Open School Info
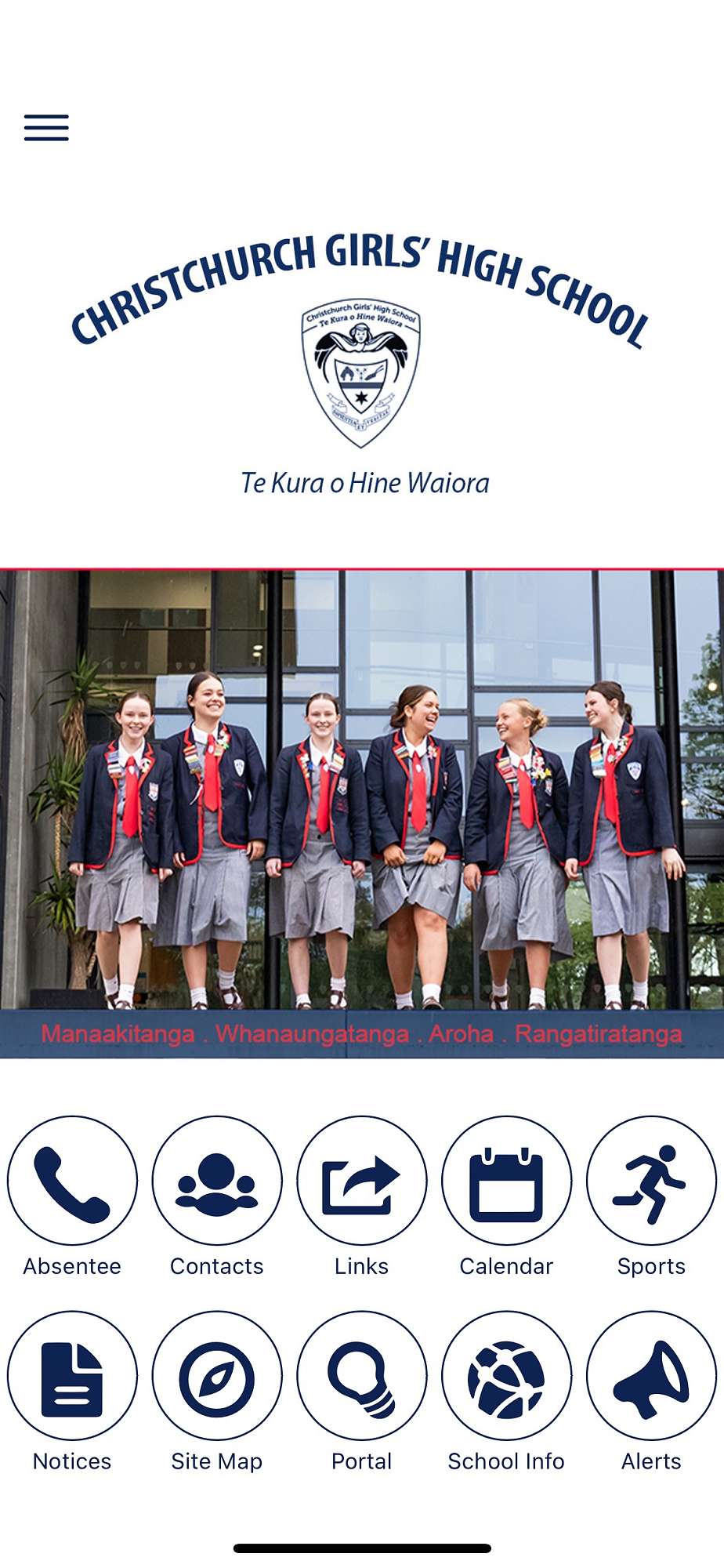Screen dimensions: 724x1568 point(506,1376)
